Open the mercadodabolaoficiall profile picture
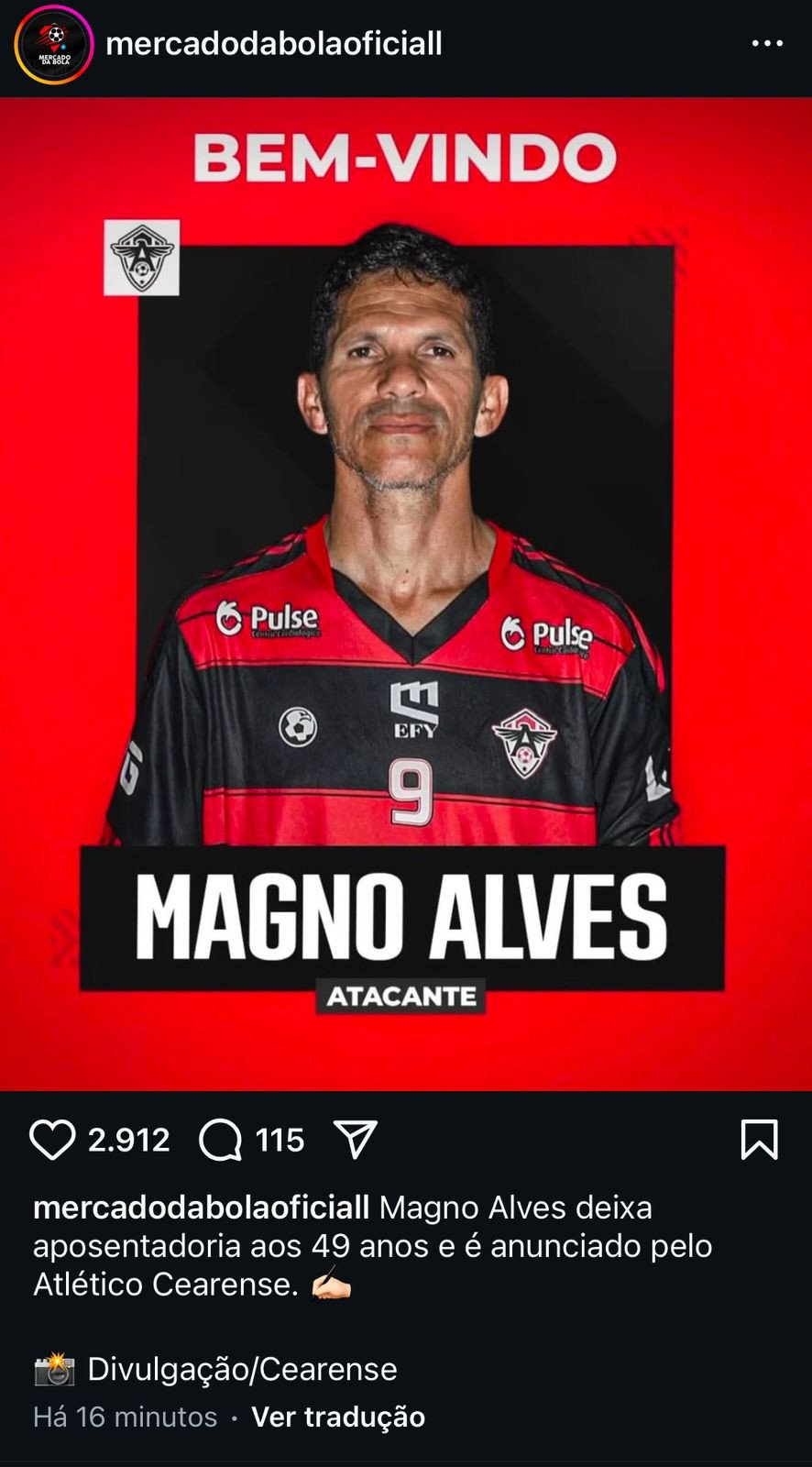This screenshot has width=812, height=1467. [52, 42]
